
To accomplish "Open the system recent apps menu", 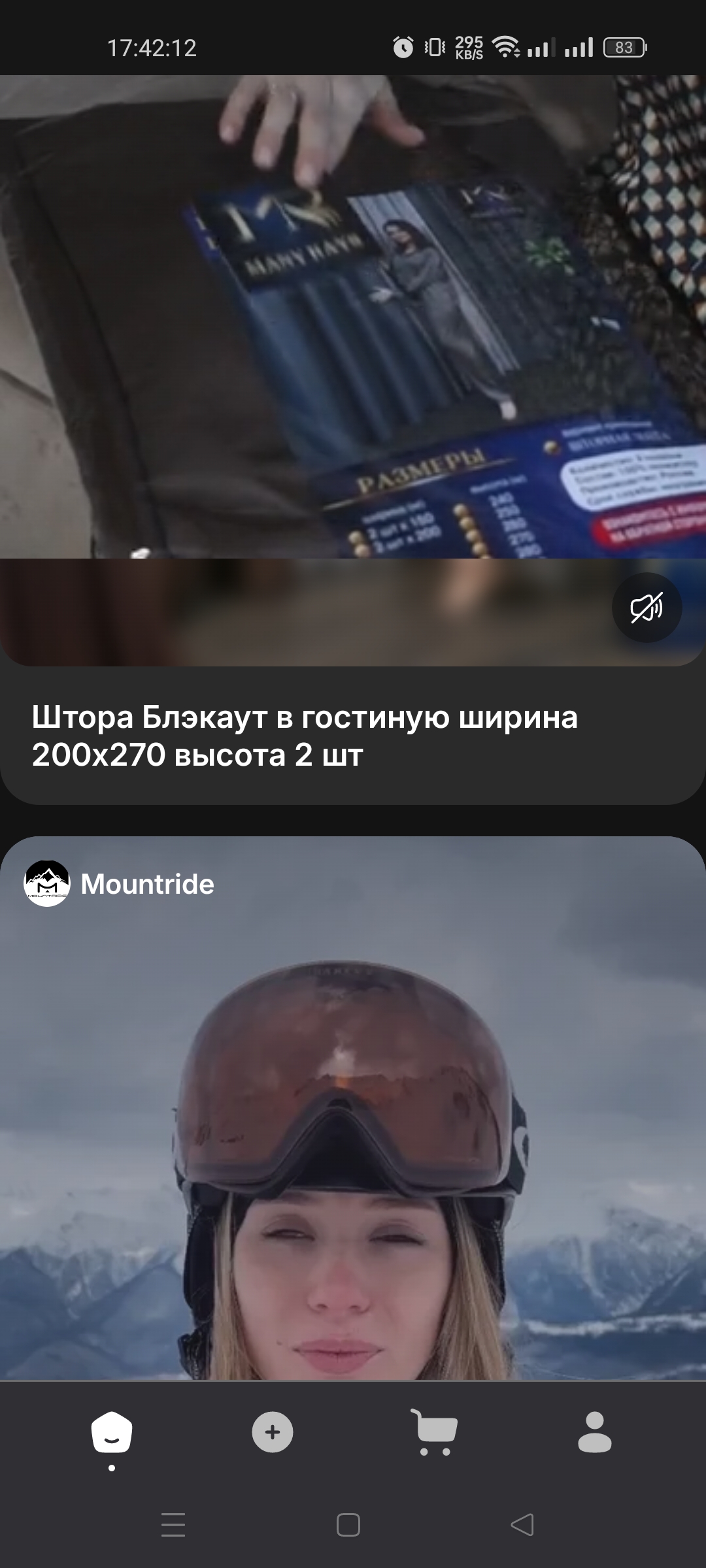I will tap(173, 1525).
